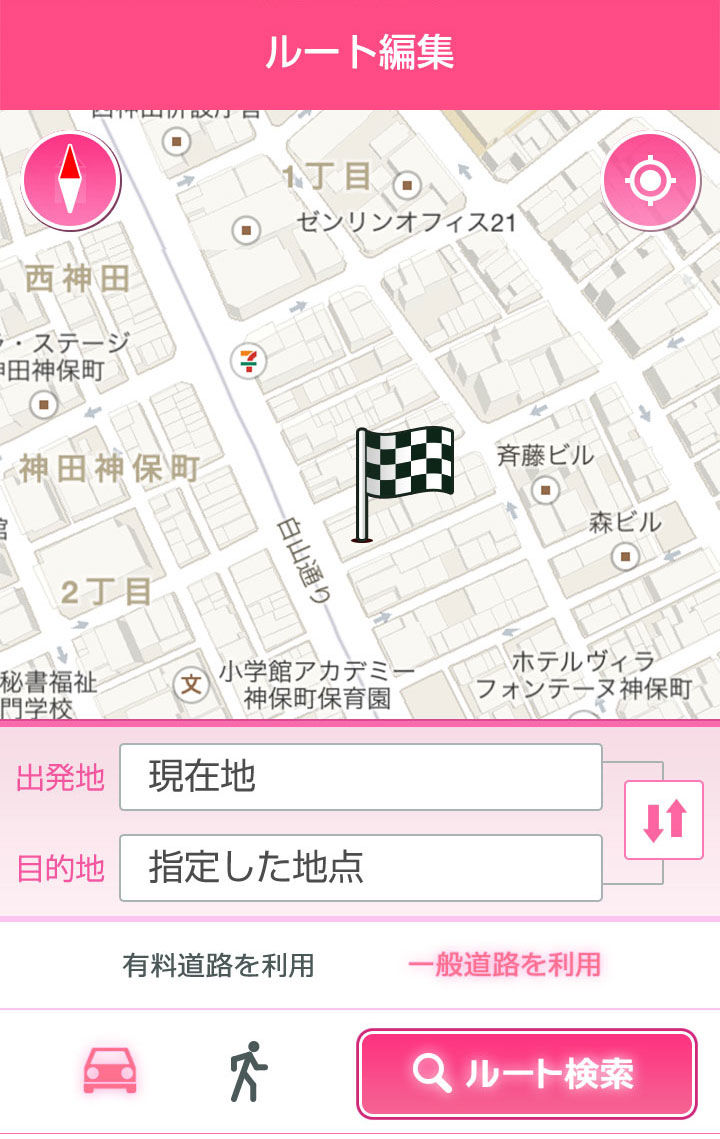Tap the 出発地 label
The width and height of the screenshot is (720, 1139).
(57, 778)
